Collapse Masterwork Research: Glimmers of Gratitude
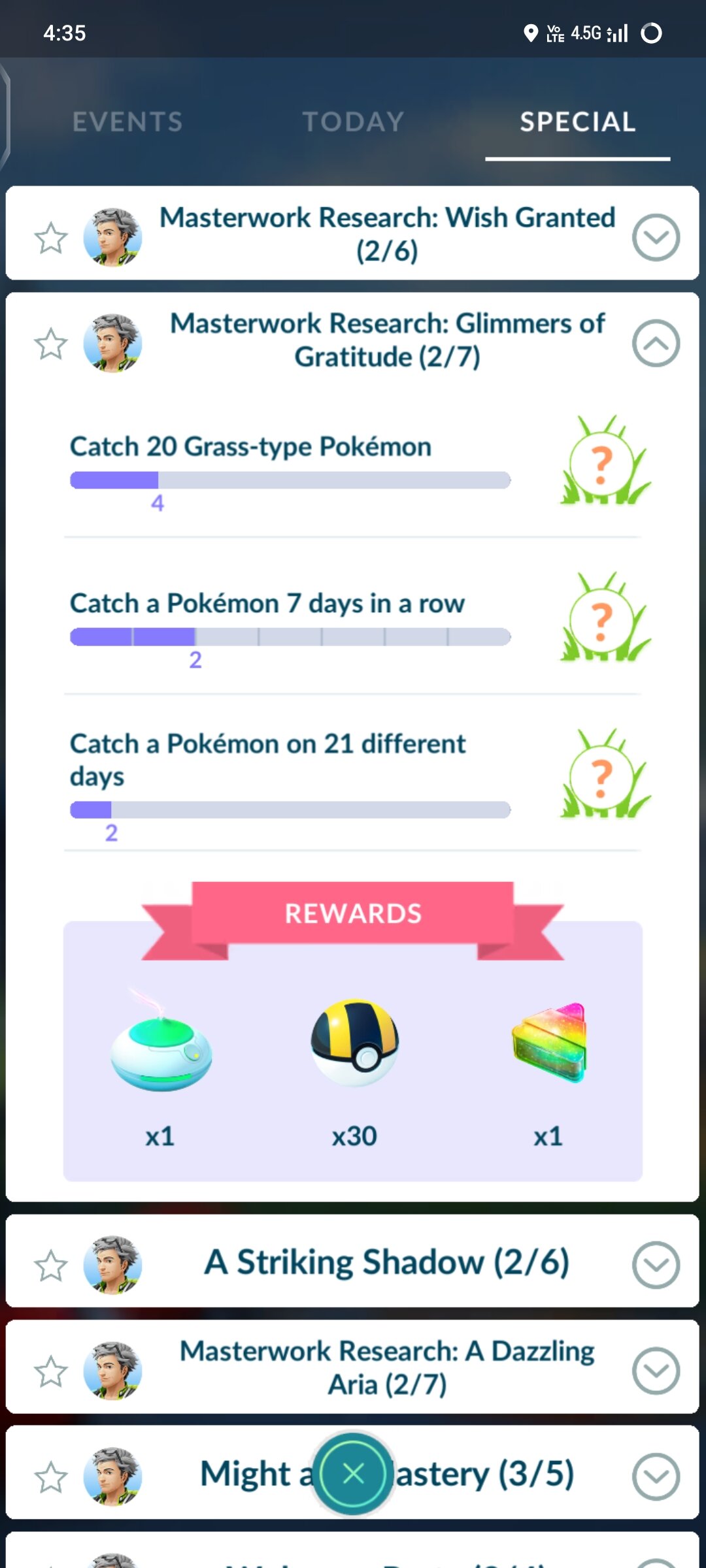The image size is (706, 1568). click(656, 343)
